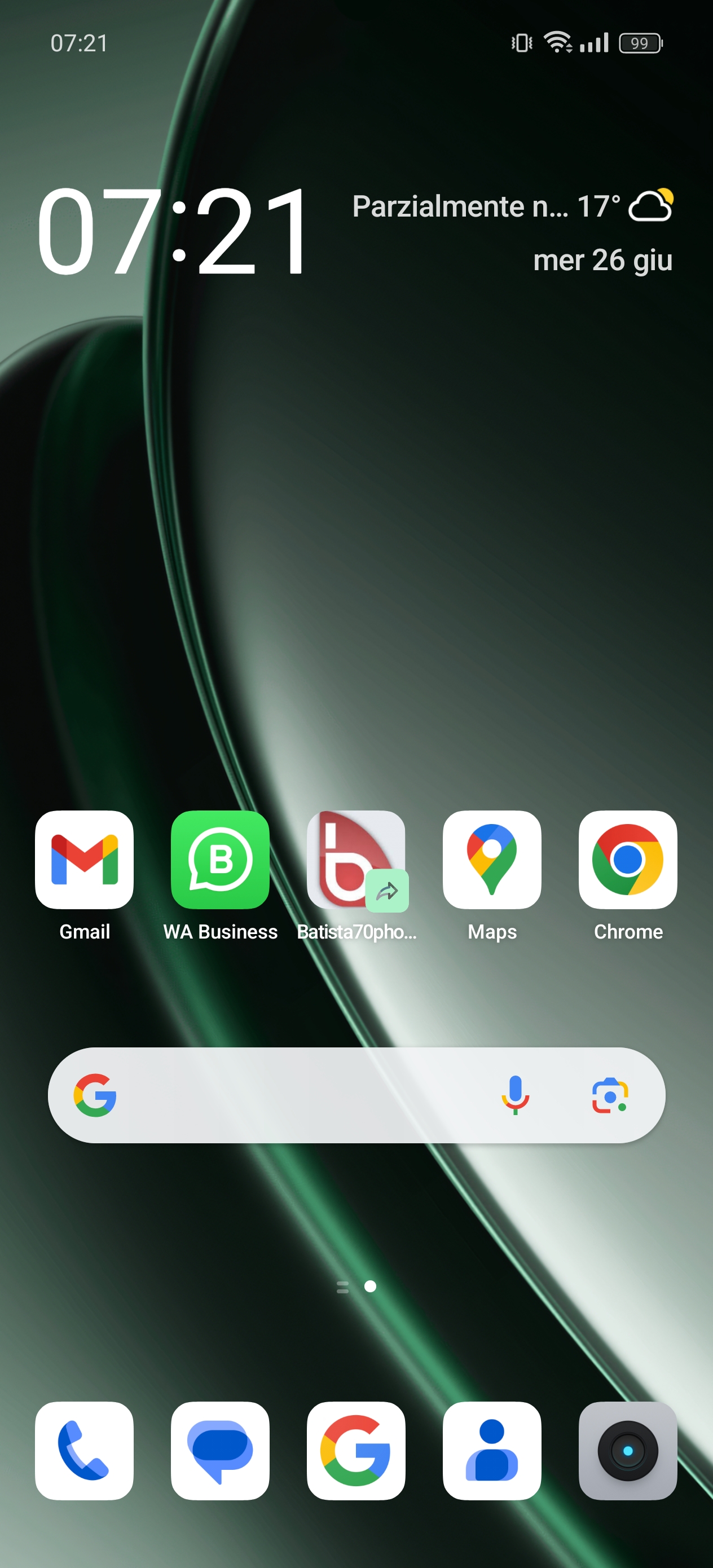Open the Batista70pho shortcut
Image resolution: width=713 pixels, height=1568 pixels.
tap(356, 860)
